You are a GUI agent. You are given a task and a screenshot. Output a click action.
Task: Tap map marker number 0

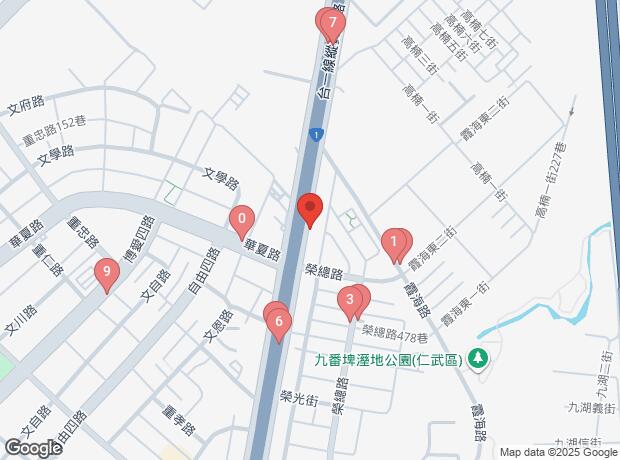(241, 220)
